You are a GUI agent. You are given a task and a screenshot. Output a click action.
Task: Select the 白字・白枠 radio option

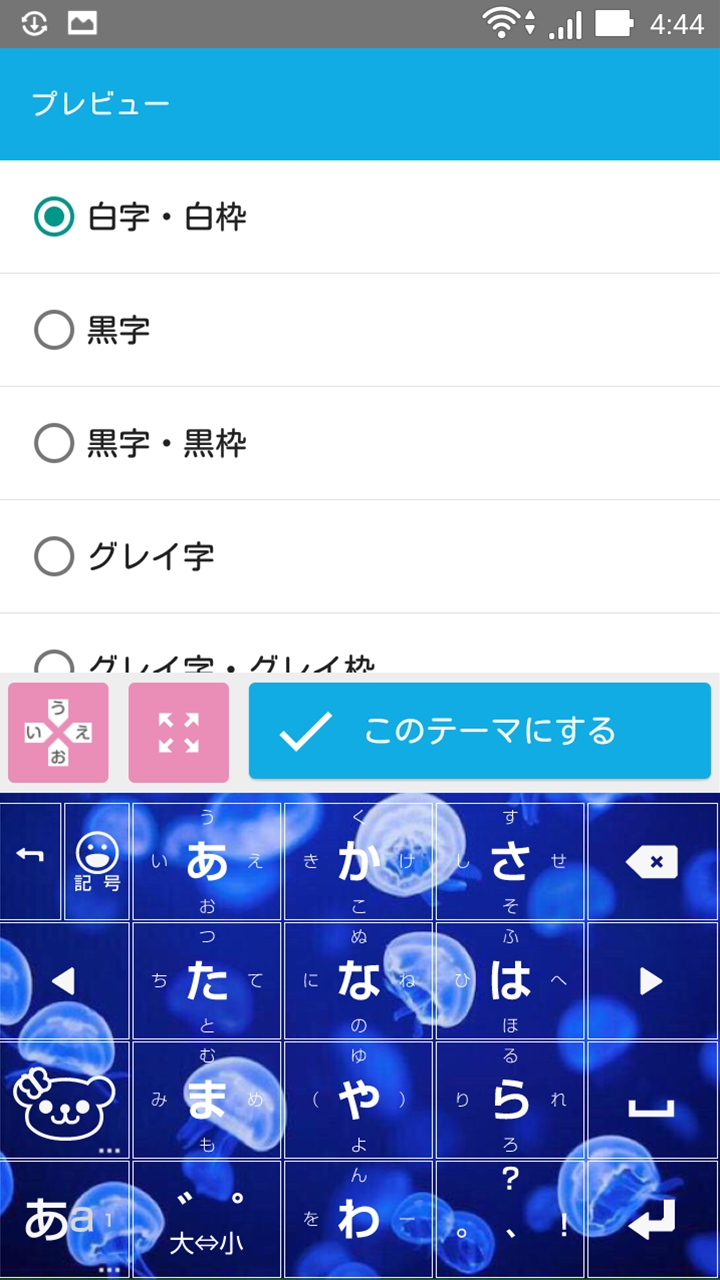click(54, 216)
